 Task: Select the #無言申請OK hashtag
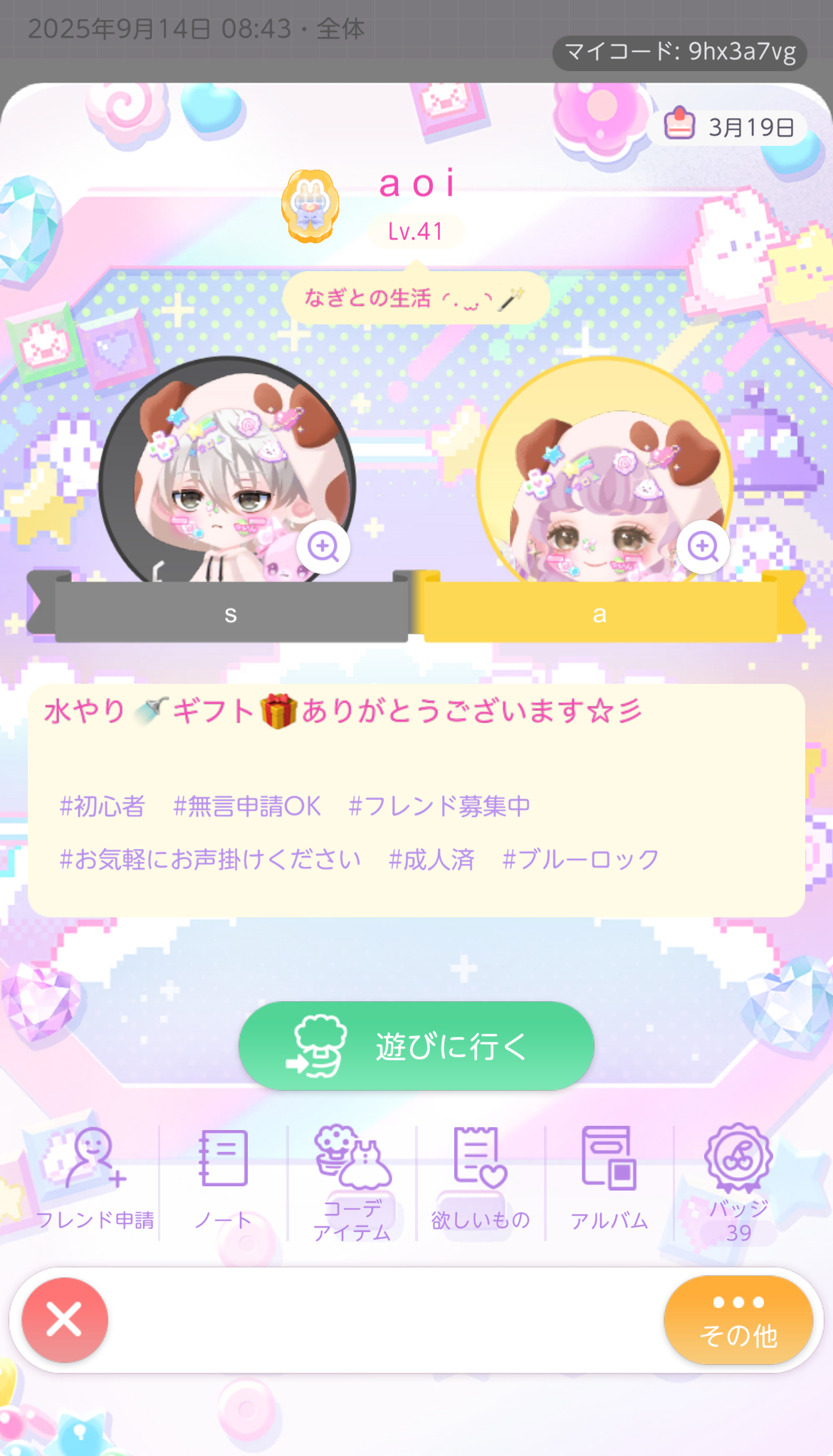pos(247,806)
